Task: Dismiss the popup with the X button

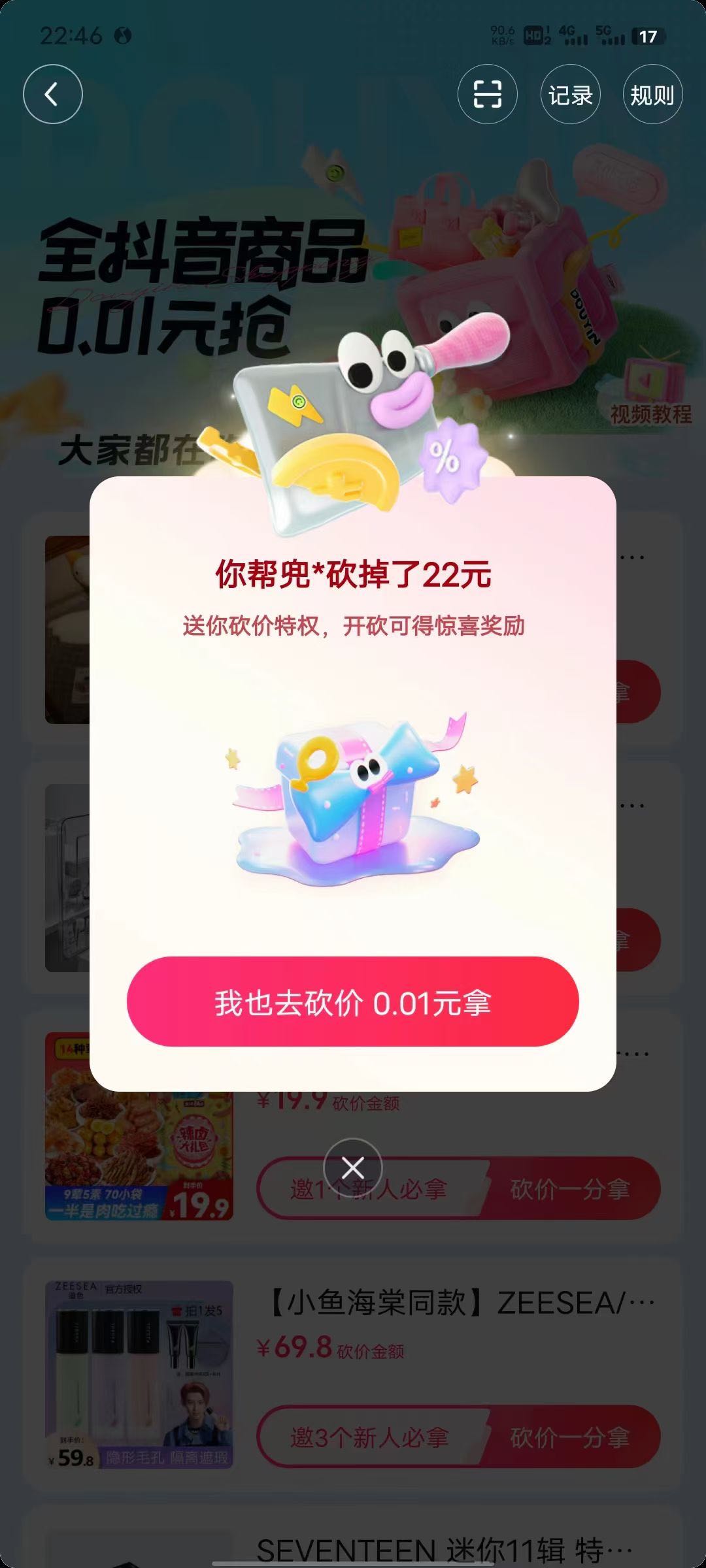Action: (x=353, y=1168)
